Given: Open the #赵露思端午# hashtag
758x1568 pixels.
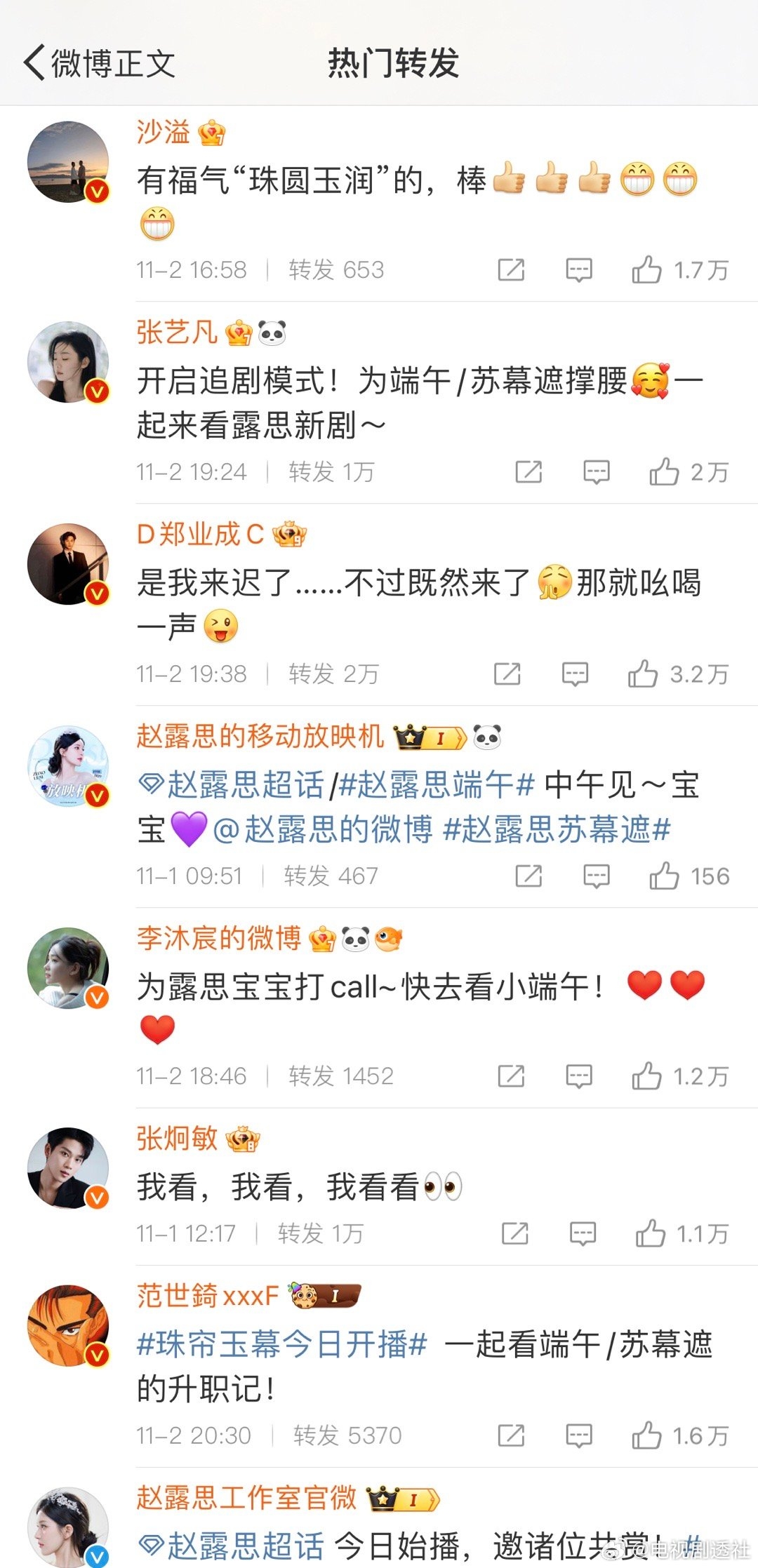Looking at the screenshot, I should [x=437, y=784].
